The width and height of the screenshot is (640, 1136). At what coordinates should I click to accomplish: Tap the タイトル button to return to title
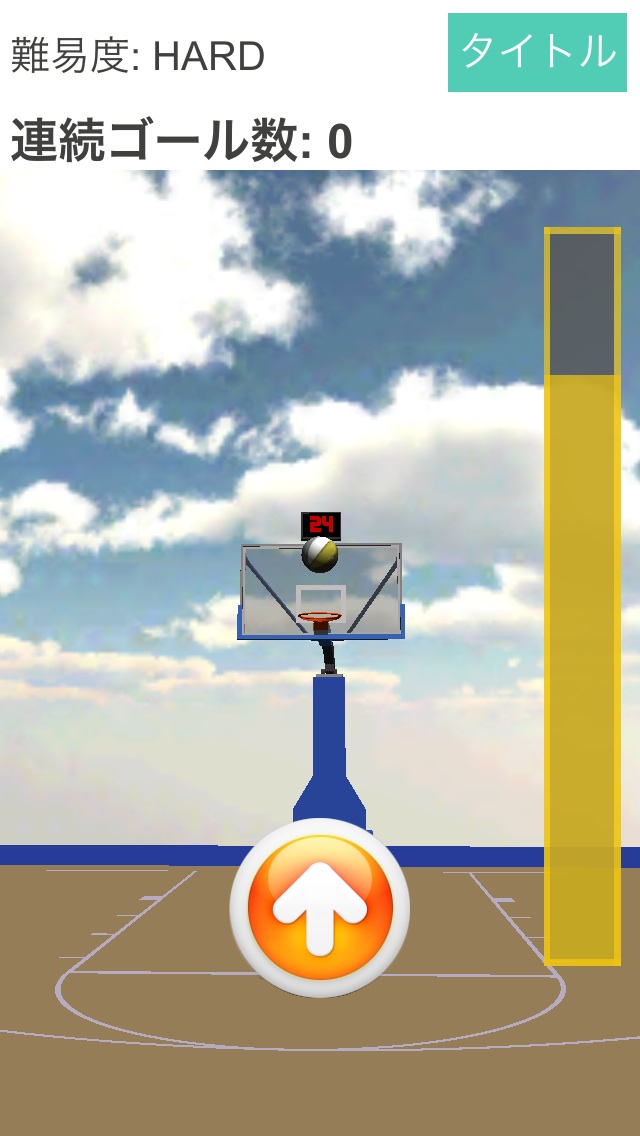click(537, 52)
